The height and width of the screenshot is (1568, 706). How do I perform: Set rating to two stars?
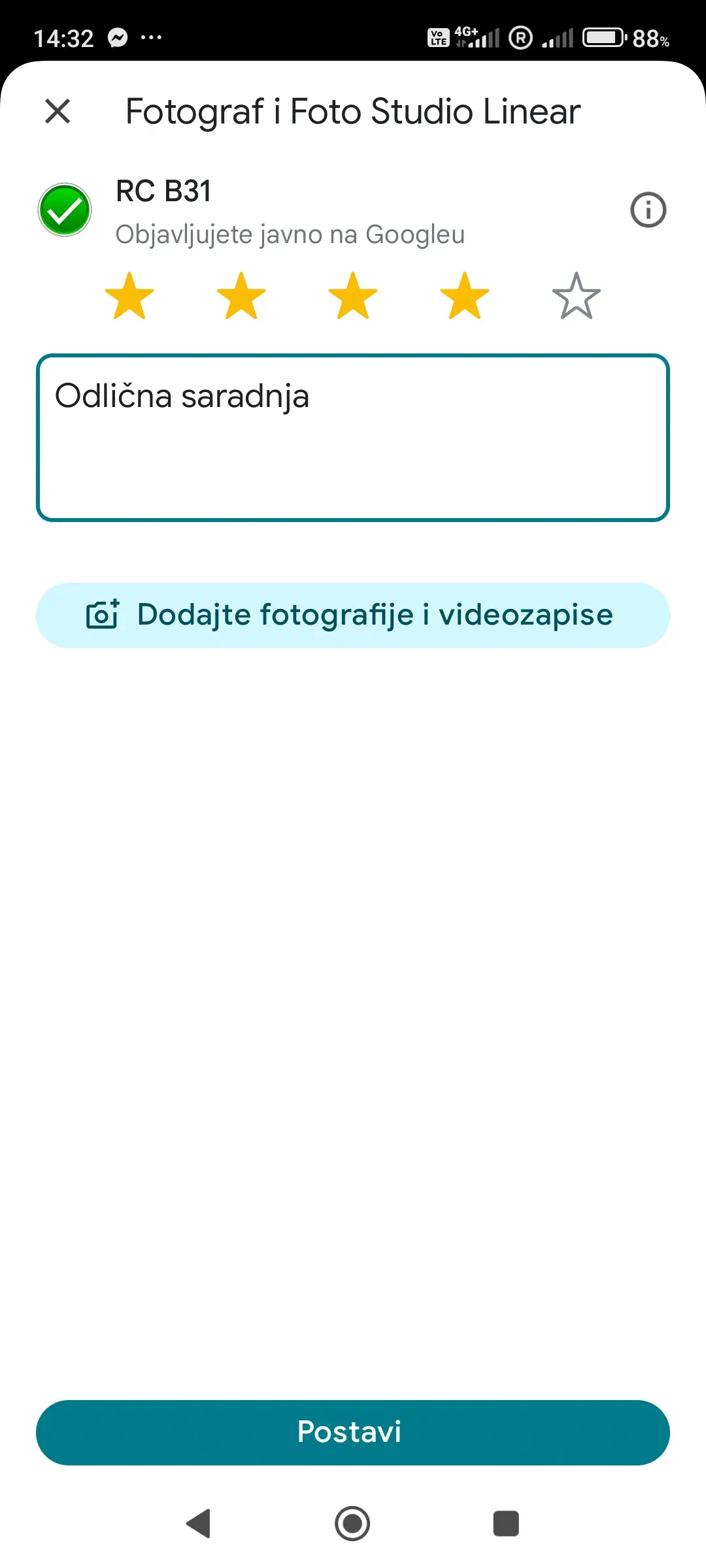point(241,296)
